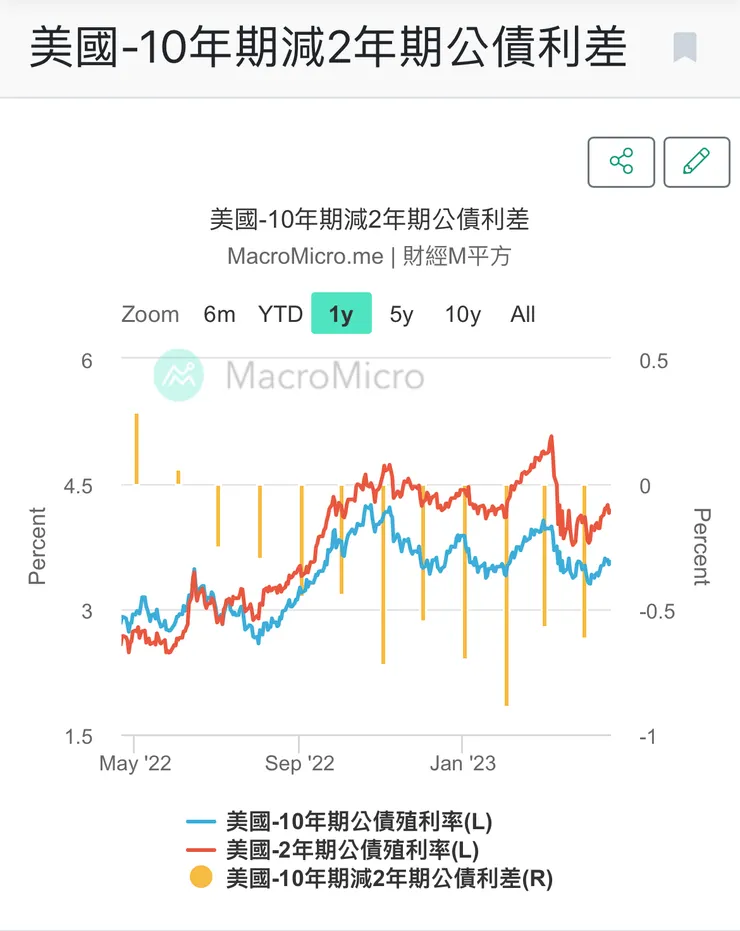The width and height of the screenshot is (740, 931).
Task: Open the chart editor with the pencil icon
Action: (697, 161)
